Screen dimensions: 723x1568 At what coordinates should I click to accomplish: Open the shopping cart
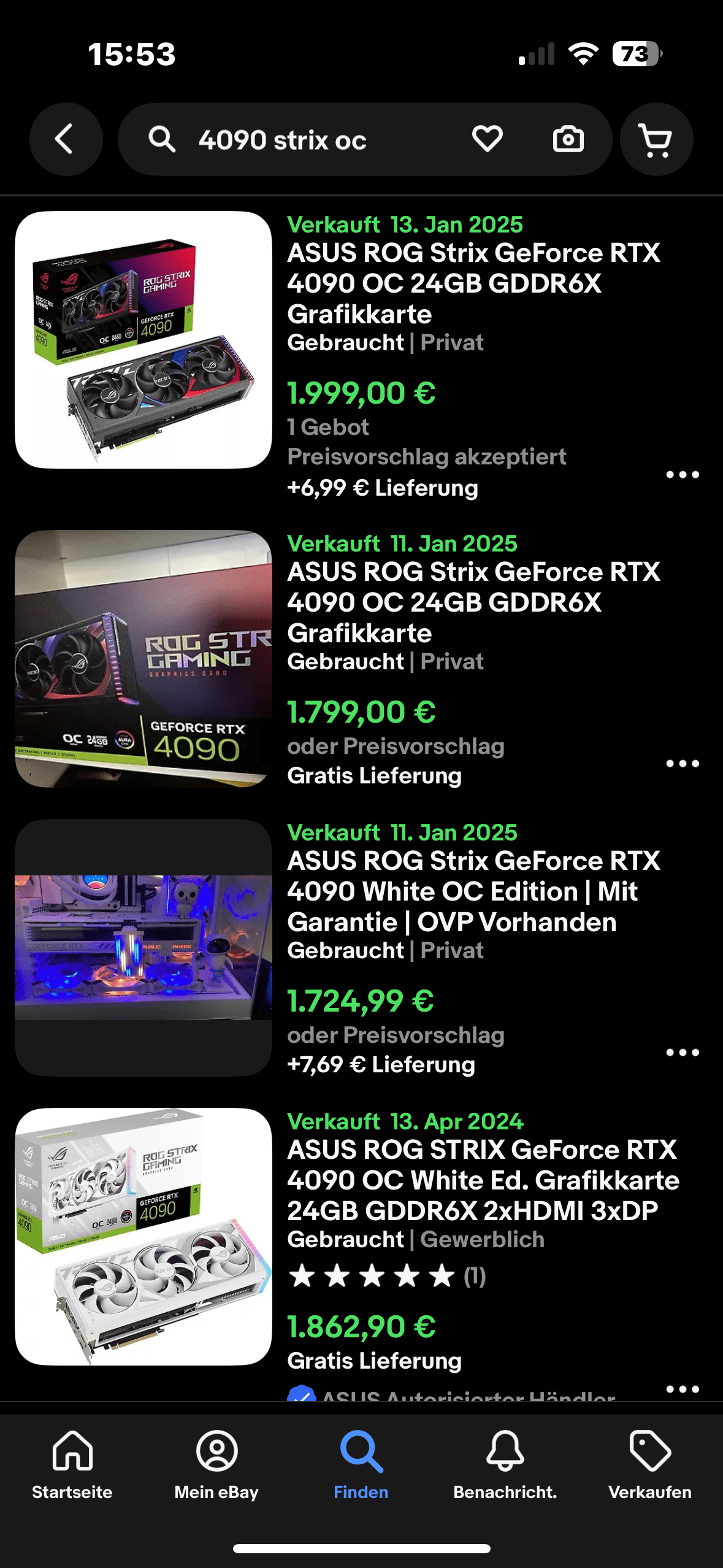(656, 140)
